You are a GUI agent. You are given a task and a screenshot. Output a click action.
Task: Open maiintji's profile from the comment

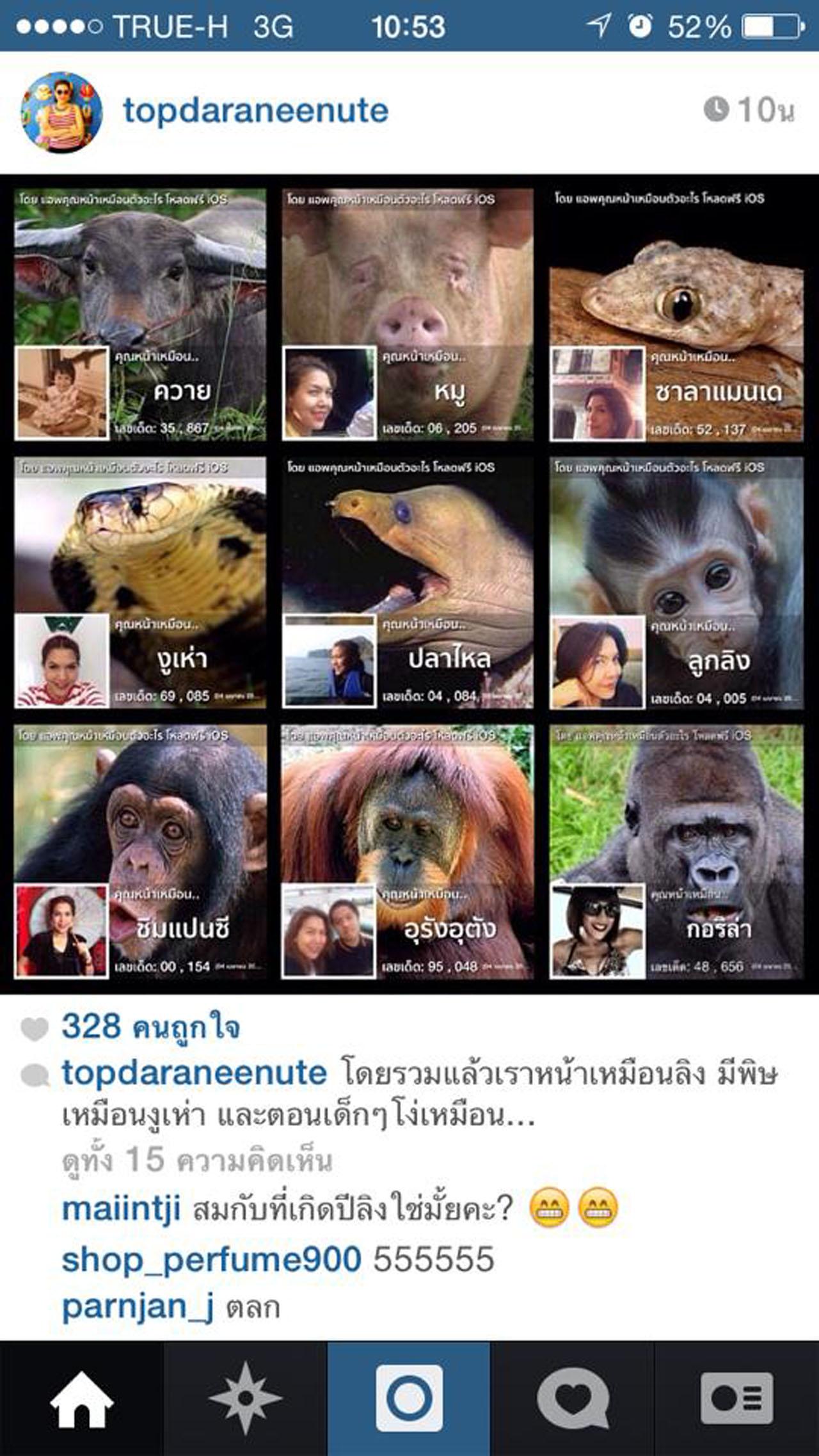[121, 1209]
